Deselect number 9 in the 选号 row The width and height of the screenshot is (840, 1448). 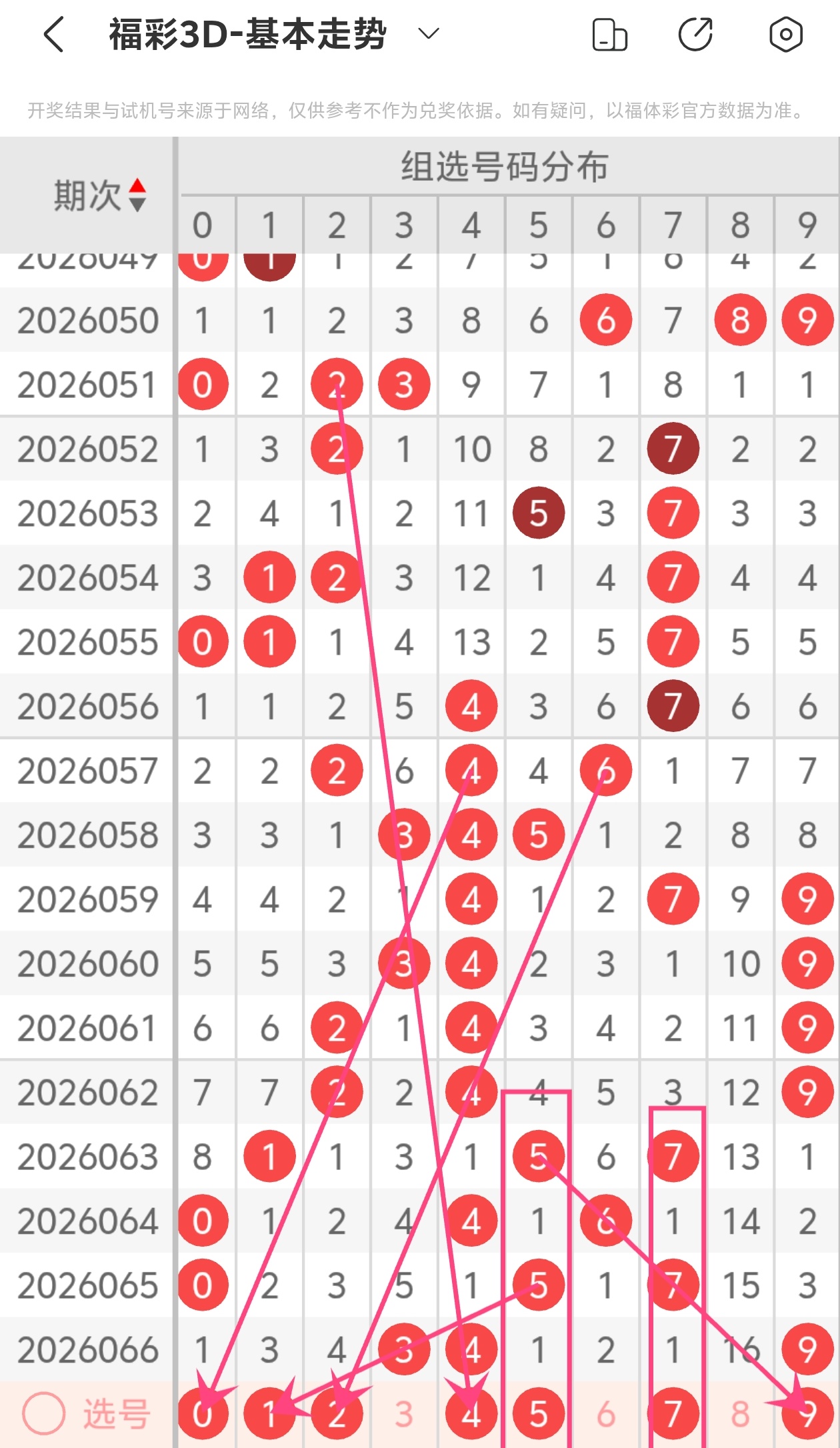coord(807,1414)
